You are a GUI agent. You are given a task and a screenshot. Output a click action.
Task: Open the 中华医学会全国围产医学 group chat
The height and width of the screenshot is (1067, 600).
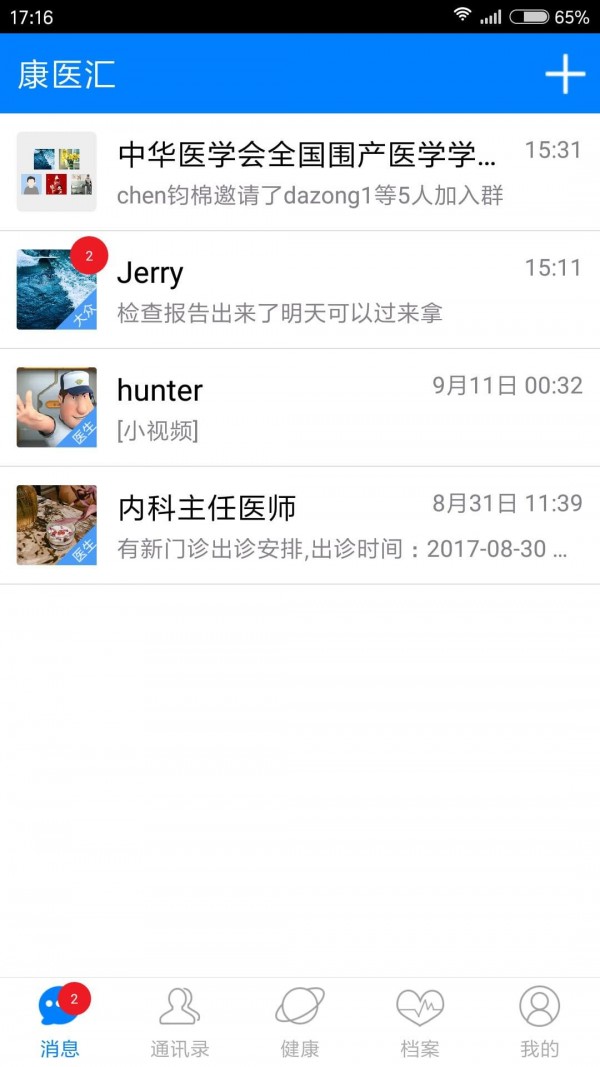(300, 172)
